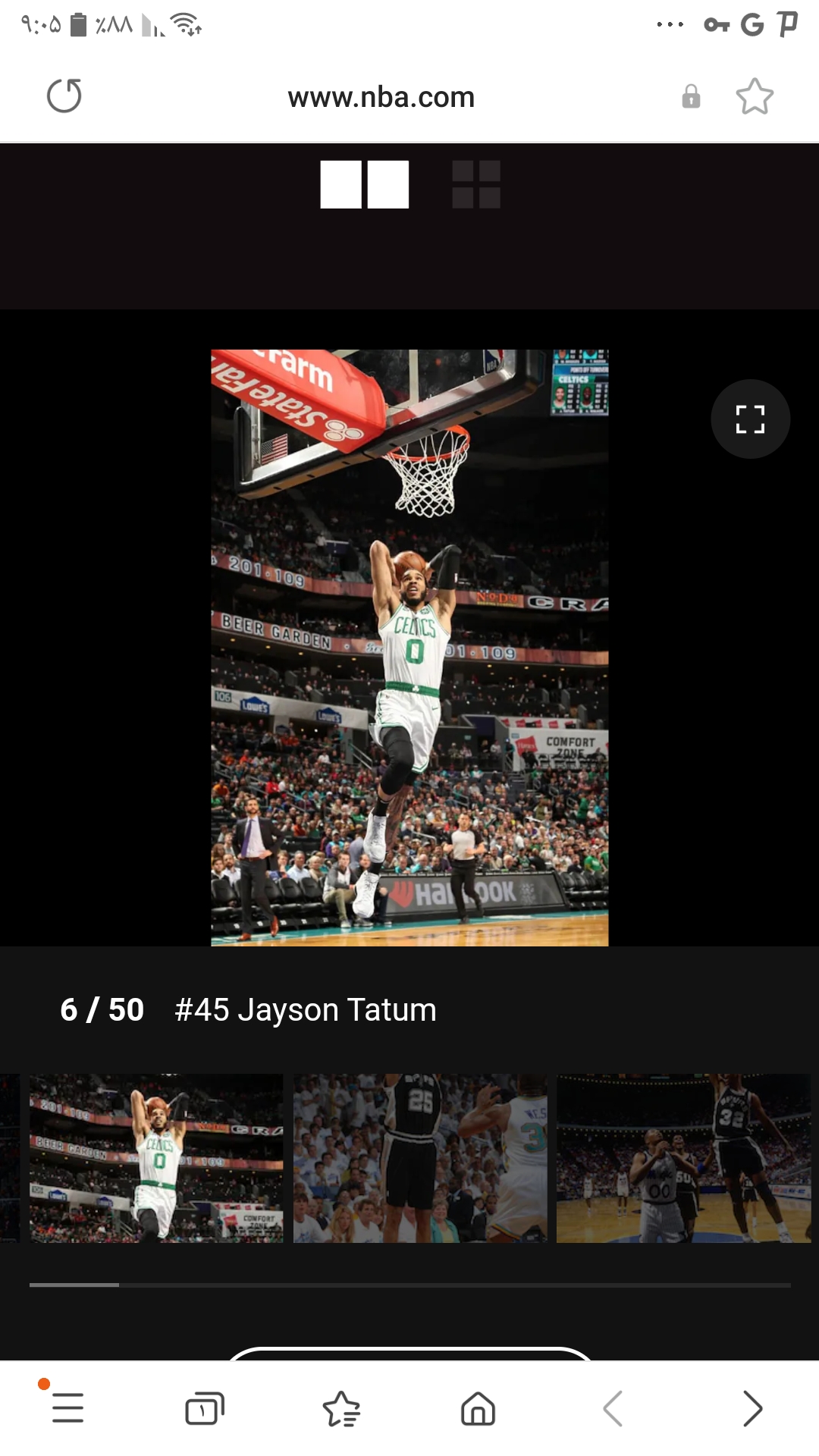Tap the www.nba.com address bar
Viewport: 819px width, 1456px height.
click(381, 97)
